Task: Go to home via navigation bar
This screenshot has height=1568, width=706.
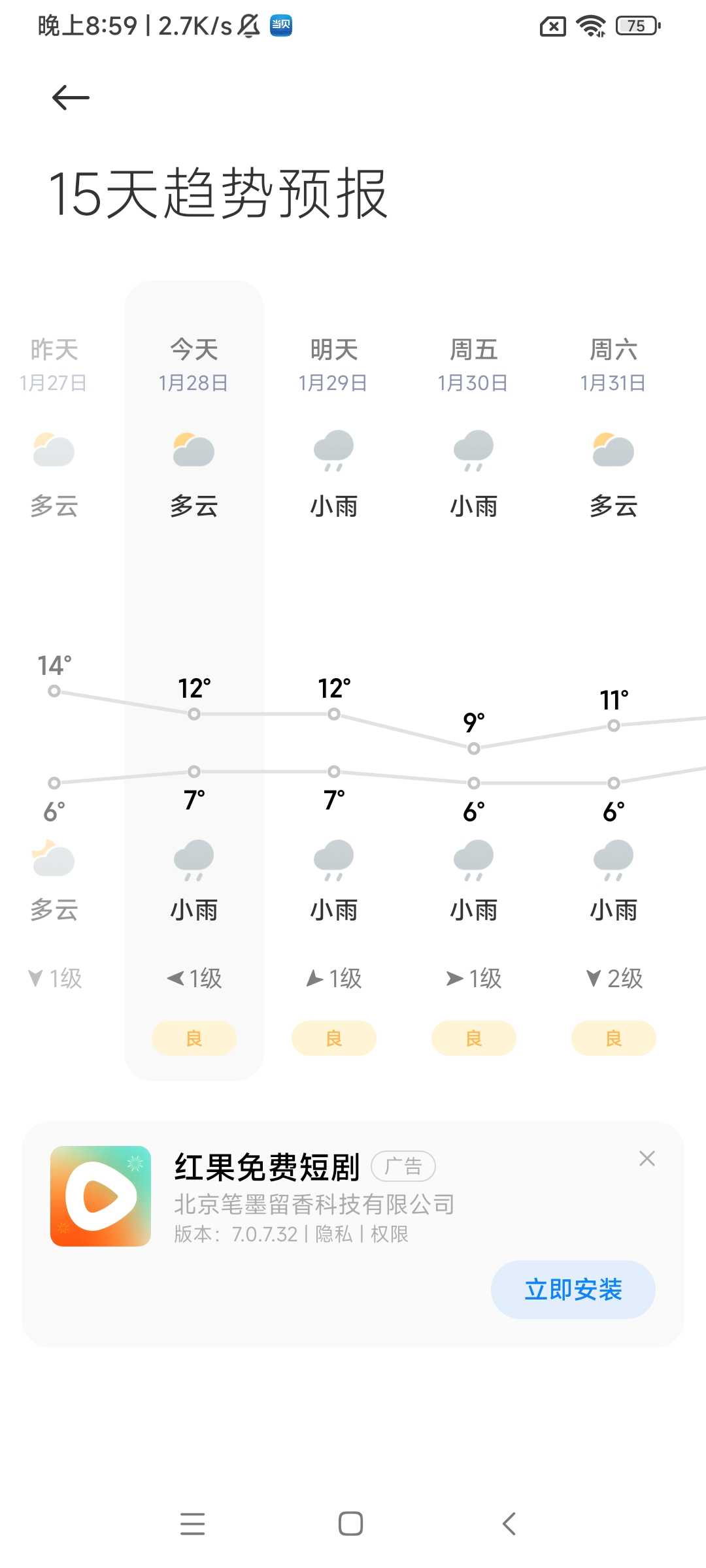Action: (x=351, y=1524)
